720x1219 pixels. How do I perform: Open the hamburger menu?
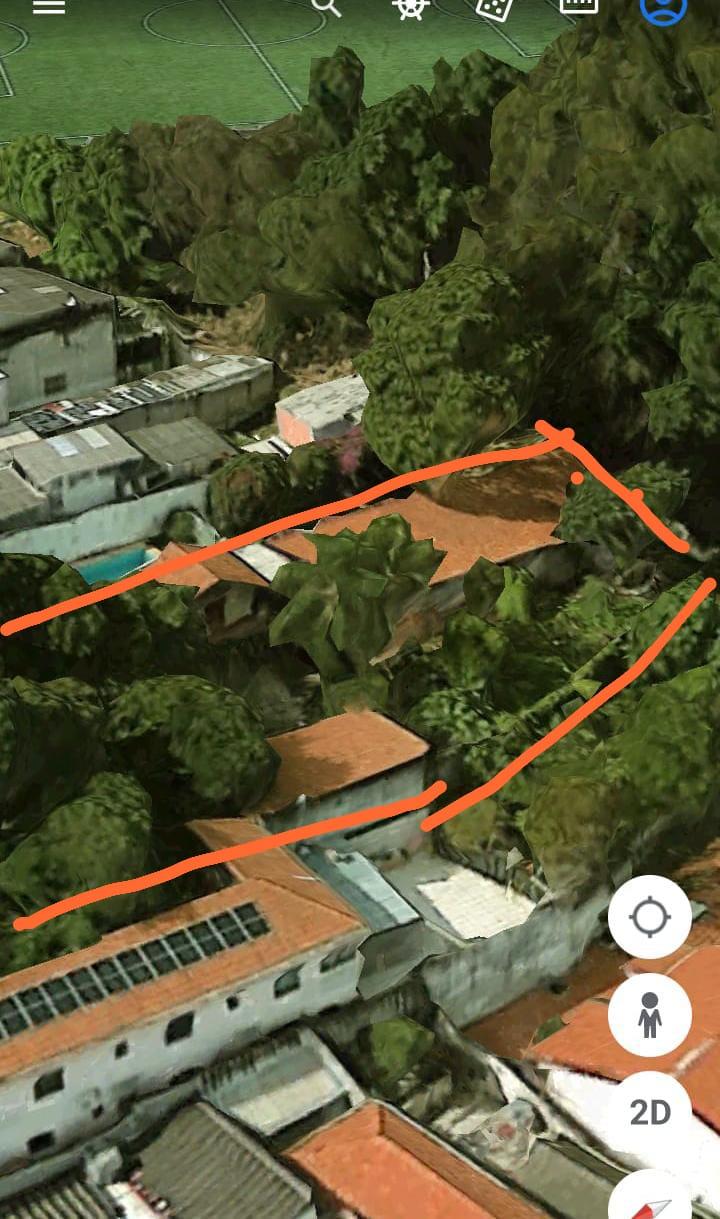(x=49, y=6)
